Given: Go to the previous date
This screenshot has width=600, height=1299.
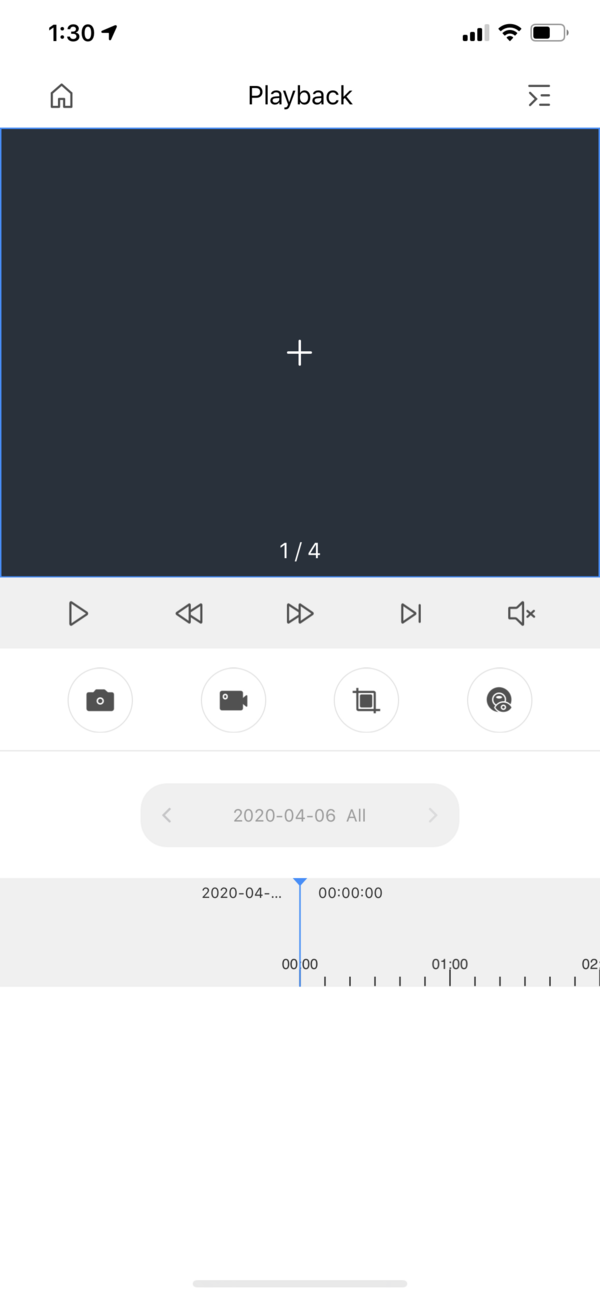Looking at the screenshot, I should coord(167,815).
